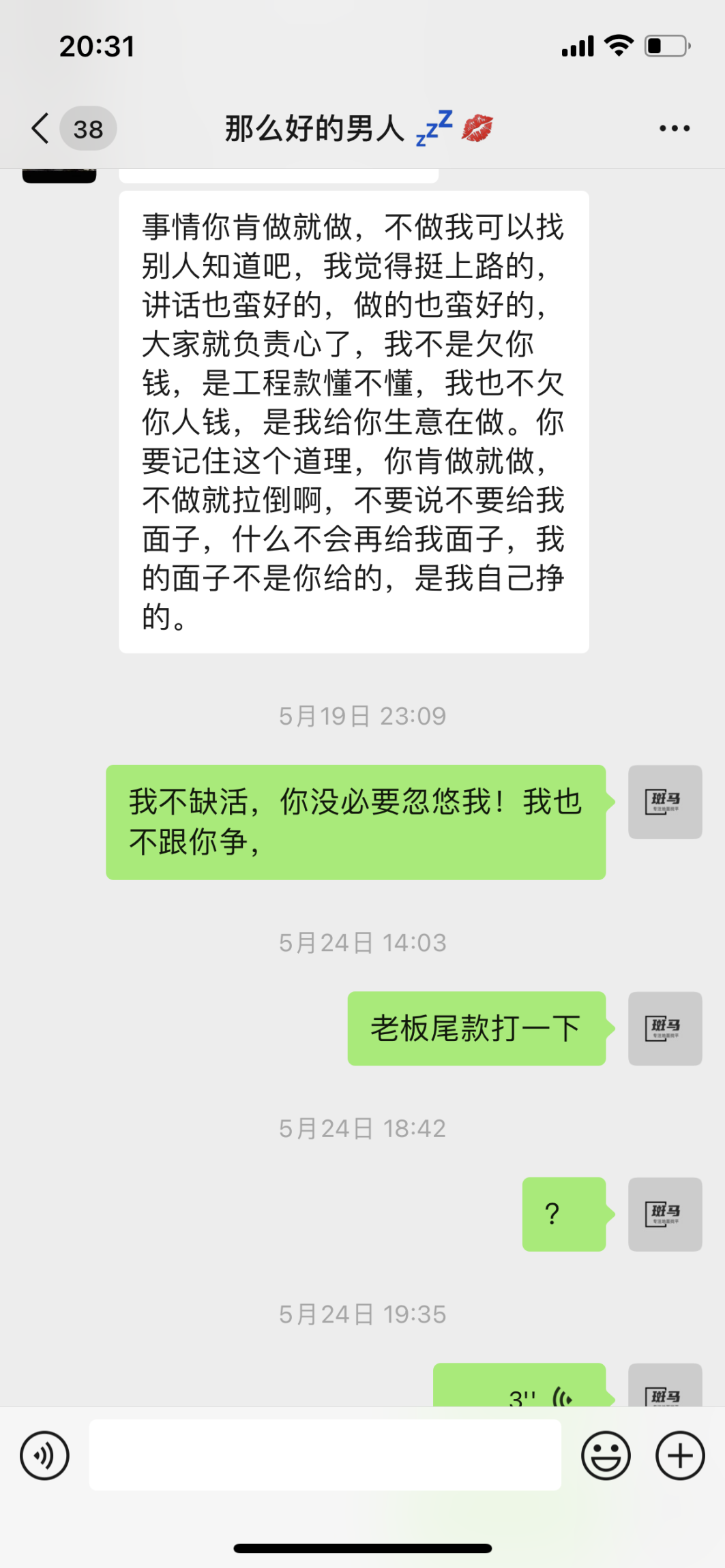Open the chat info overflow menu

(674, 128)
